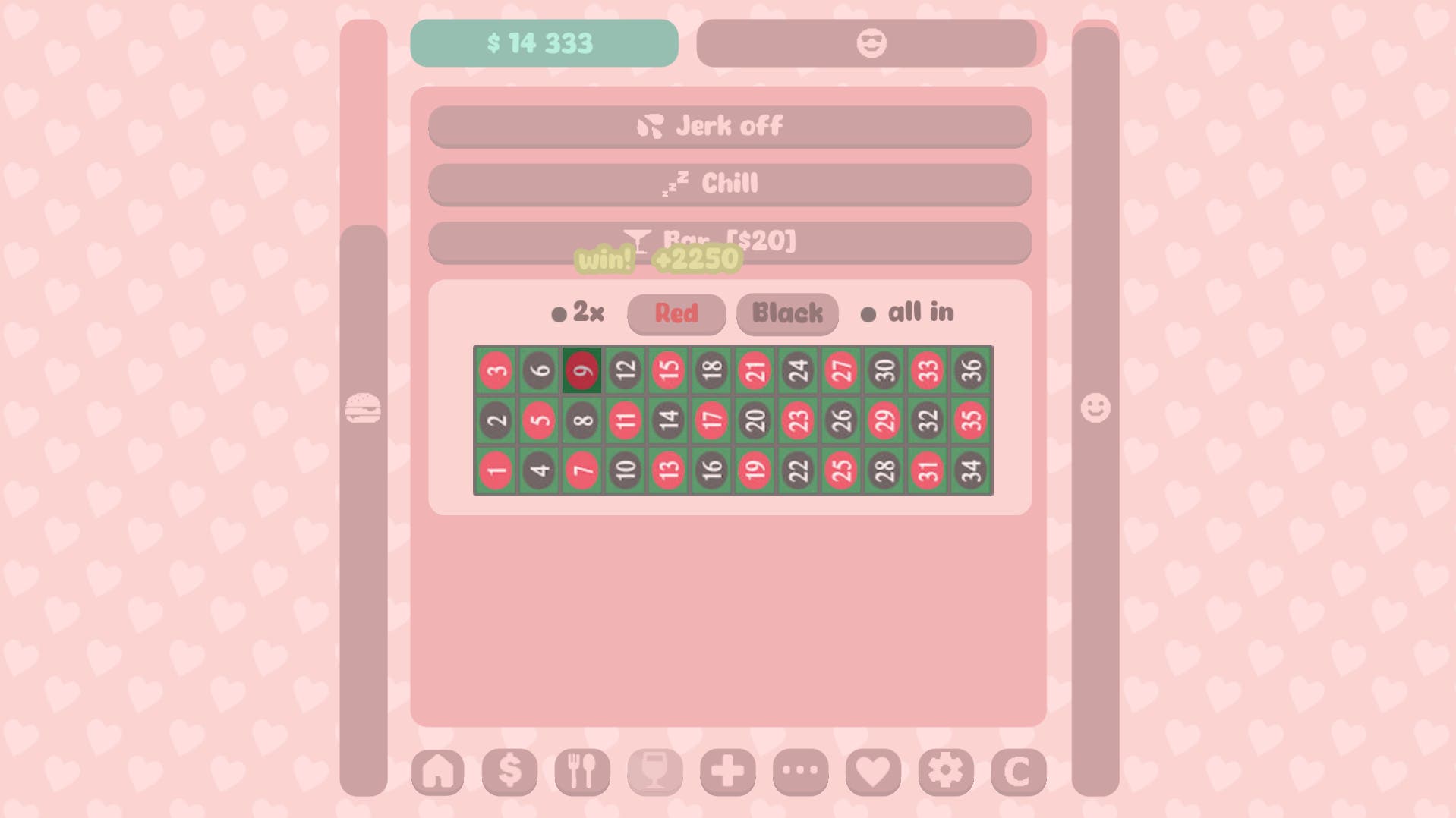Viewport: 1456px width, 818px height.
Task: Open settings gear
Action: (x=946, y=772)
